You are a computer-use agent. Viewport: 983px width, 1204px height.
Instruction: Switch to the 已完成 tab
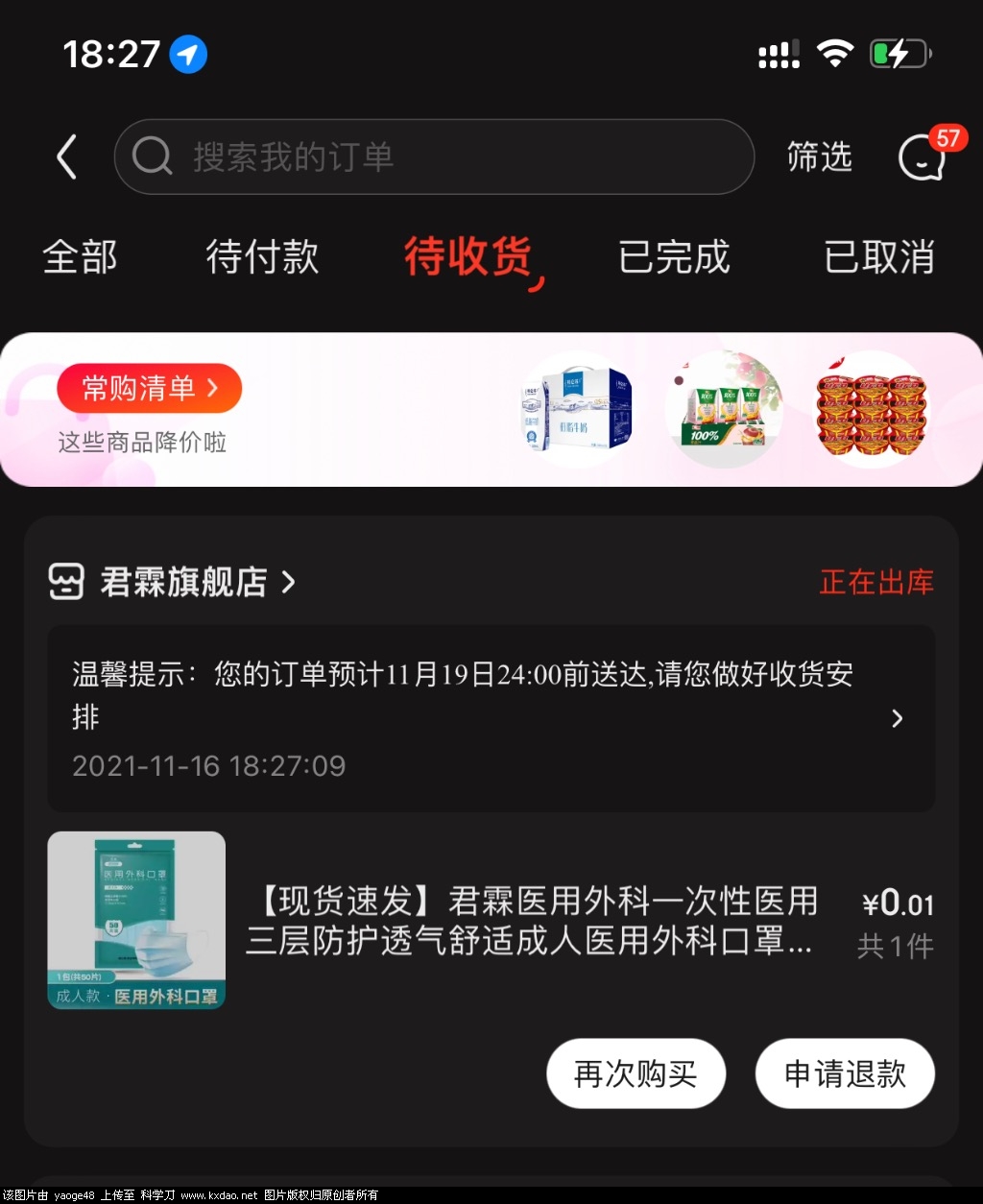tap(674, 257)
